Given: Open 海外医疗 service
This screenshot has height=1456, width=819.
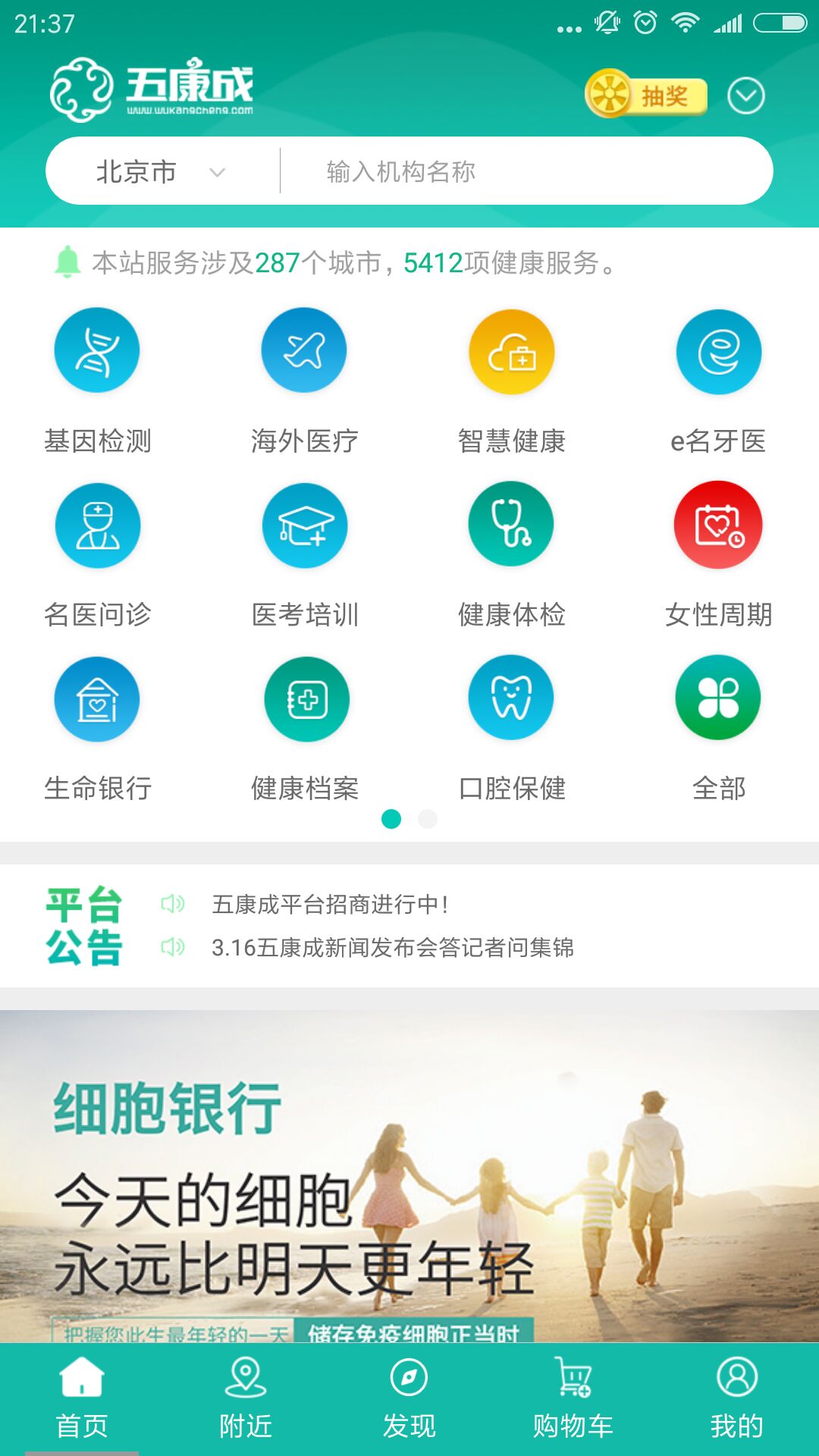Looking at the screenshot, I should pos(304,379).
